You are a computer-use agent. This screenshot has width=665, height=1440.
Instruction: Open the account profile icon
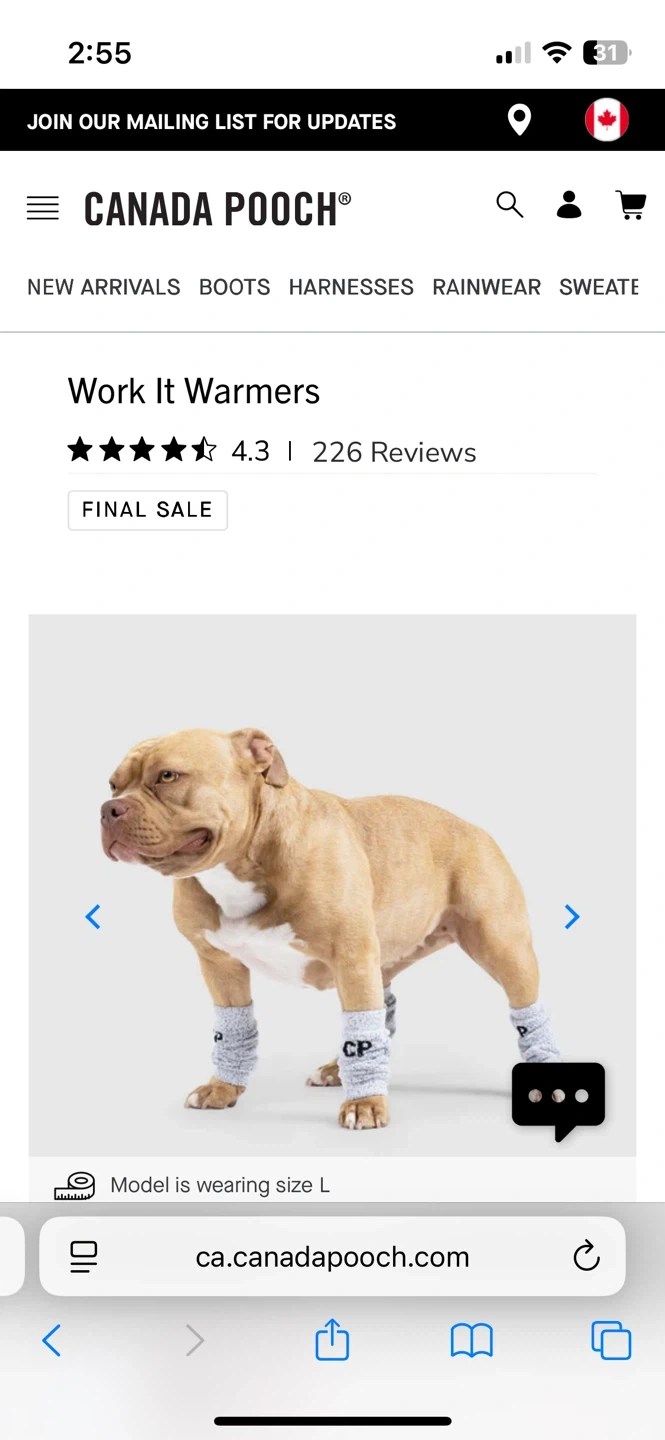[x=569, y=205]
